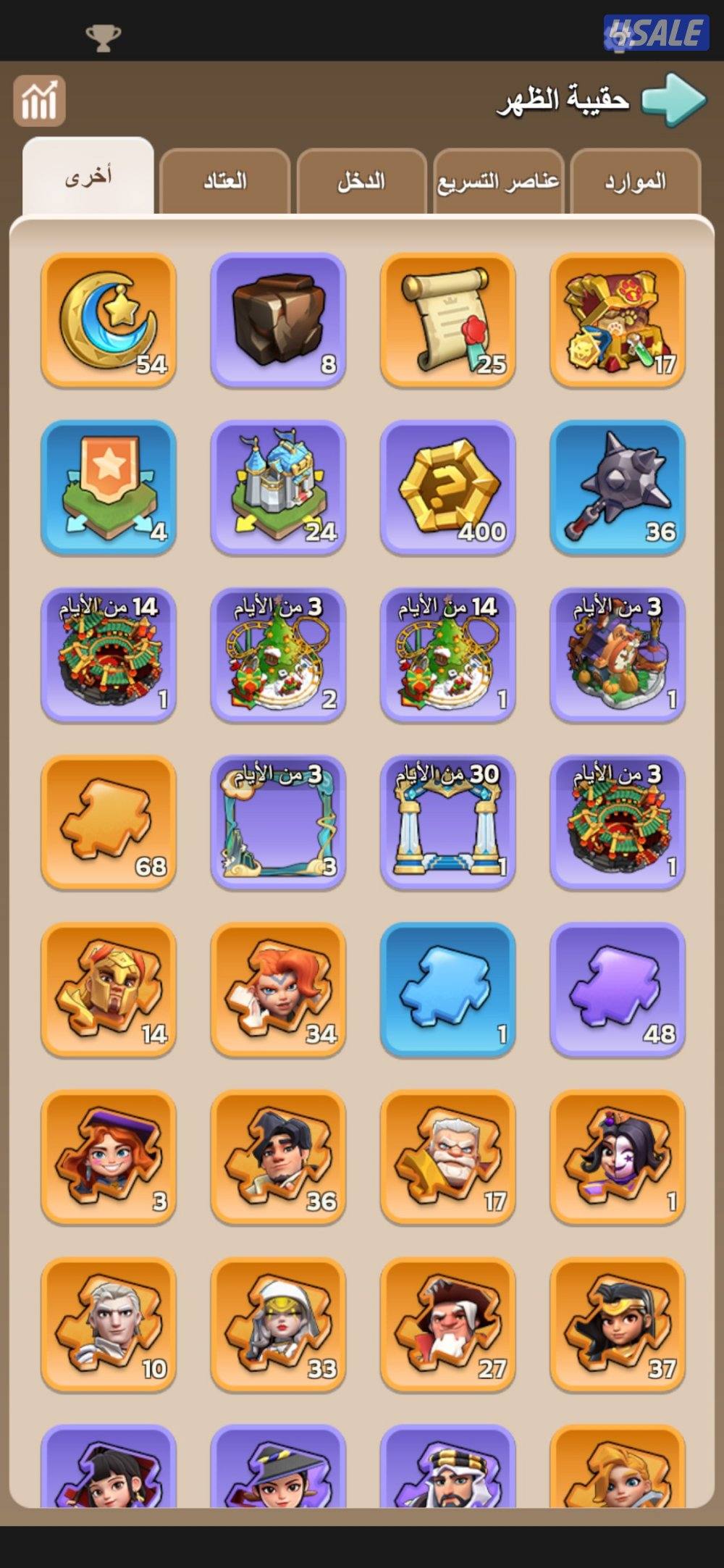Image resolution: width=724 pixels, height=1568 pixels.
Task: Select the gold question-mark coin with 400
Action: [x=447, y=487]
